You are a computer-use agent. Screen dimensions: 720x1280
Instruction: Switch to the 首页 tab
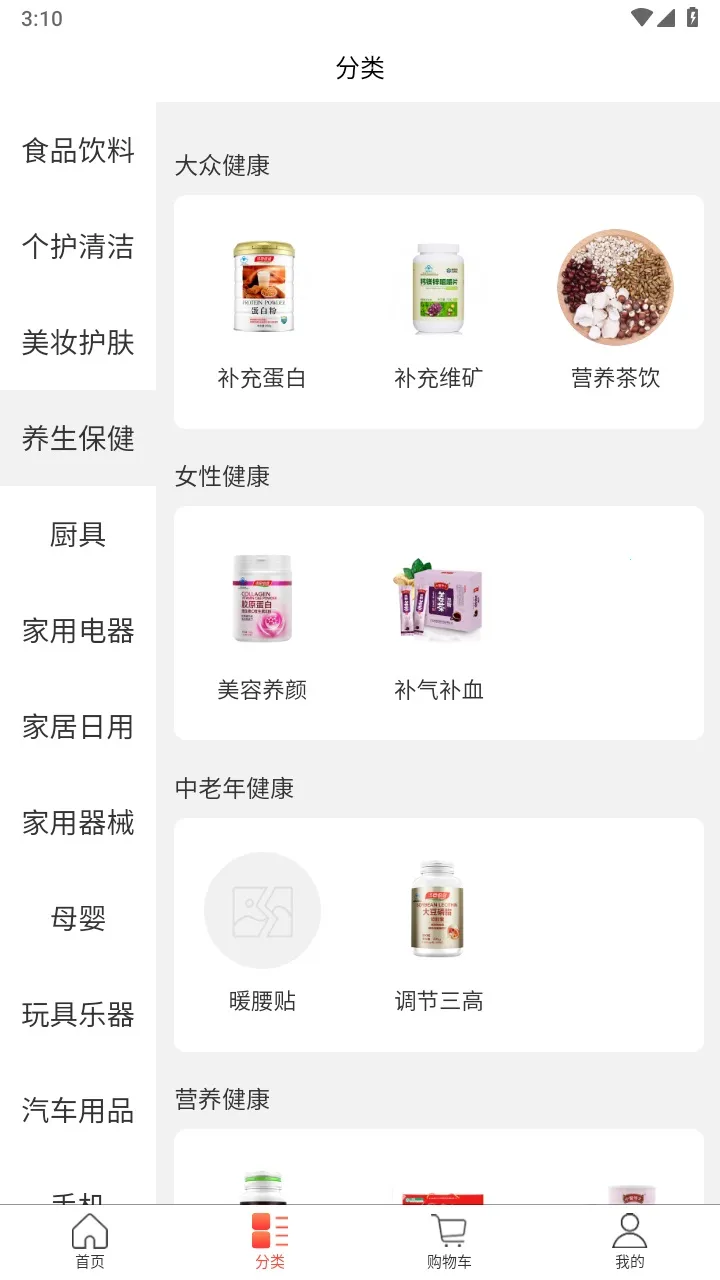[90, 1242]
